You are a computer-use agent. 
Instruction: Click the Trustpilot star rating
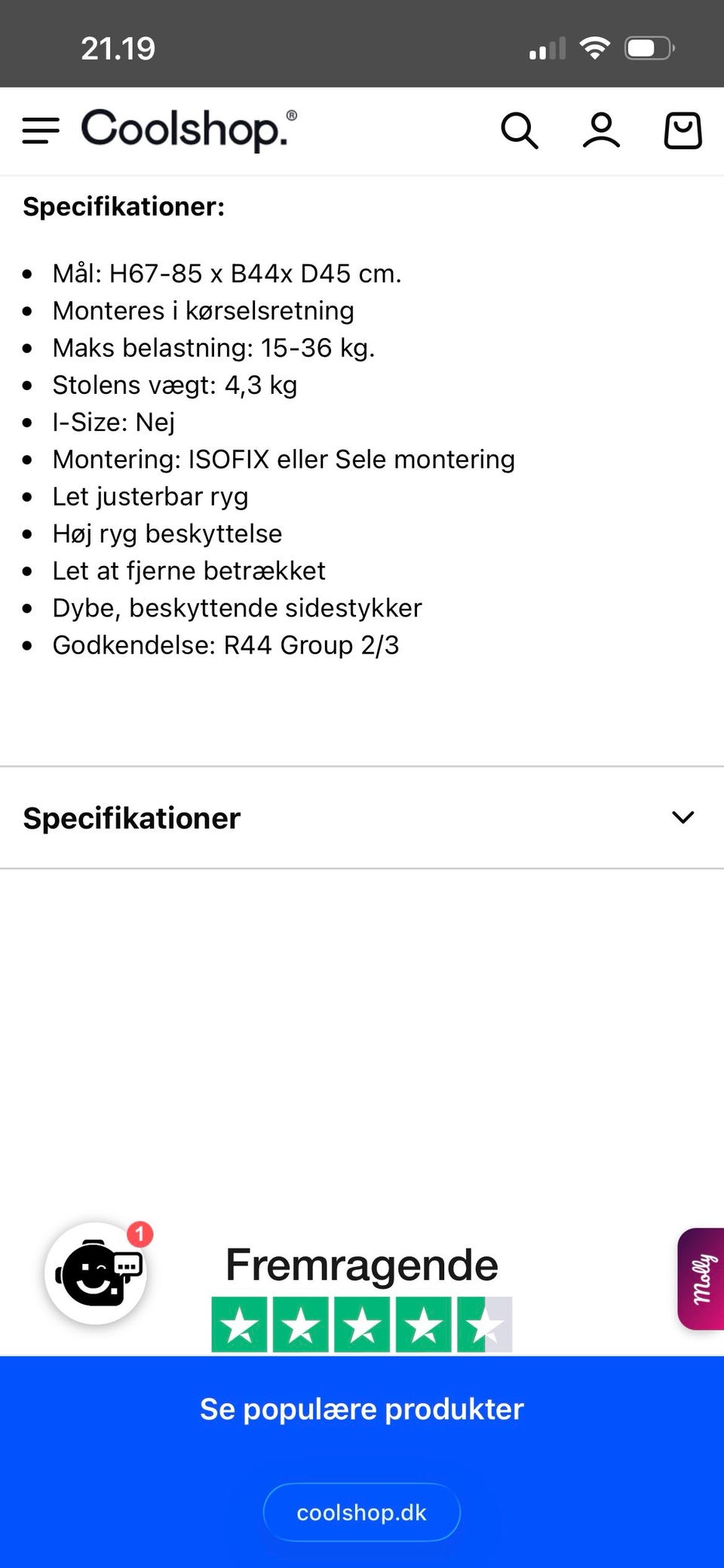click(360, 1322)
